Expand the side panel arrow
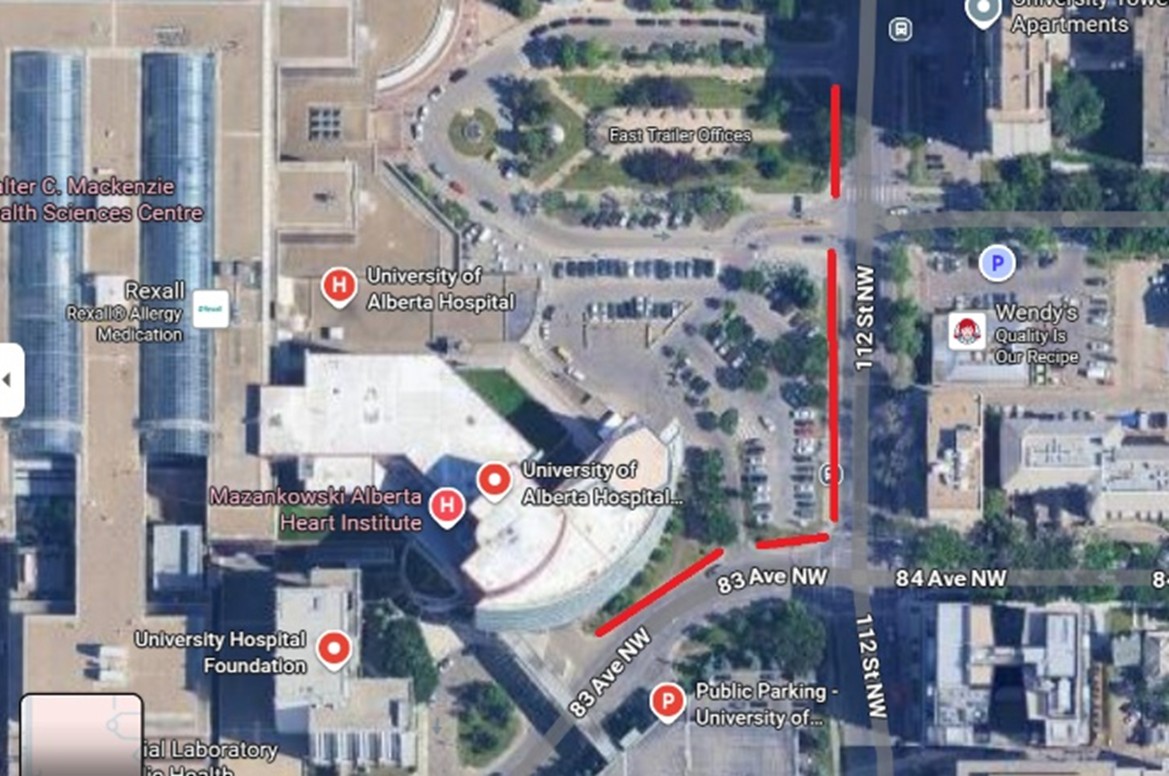 [x=9, y=380]
